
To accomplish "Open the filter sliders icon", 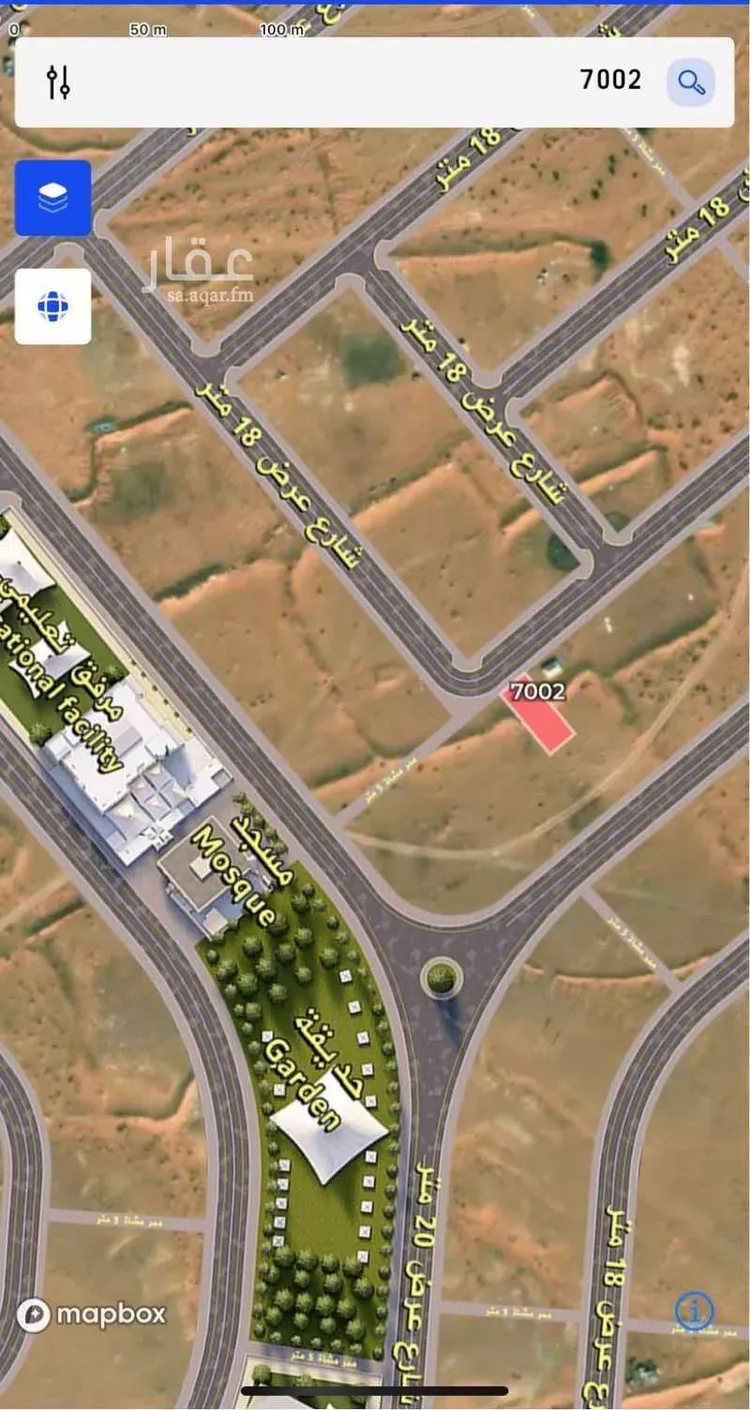I will click(x=59, y=82).
